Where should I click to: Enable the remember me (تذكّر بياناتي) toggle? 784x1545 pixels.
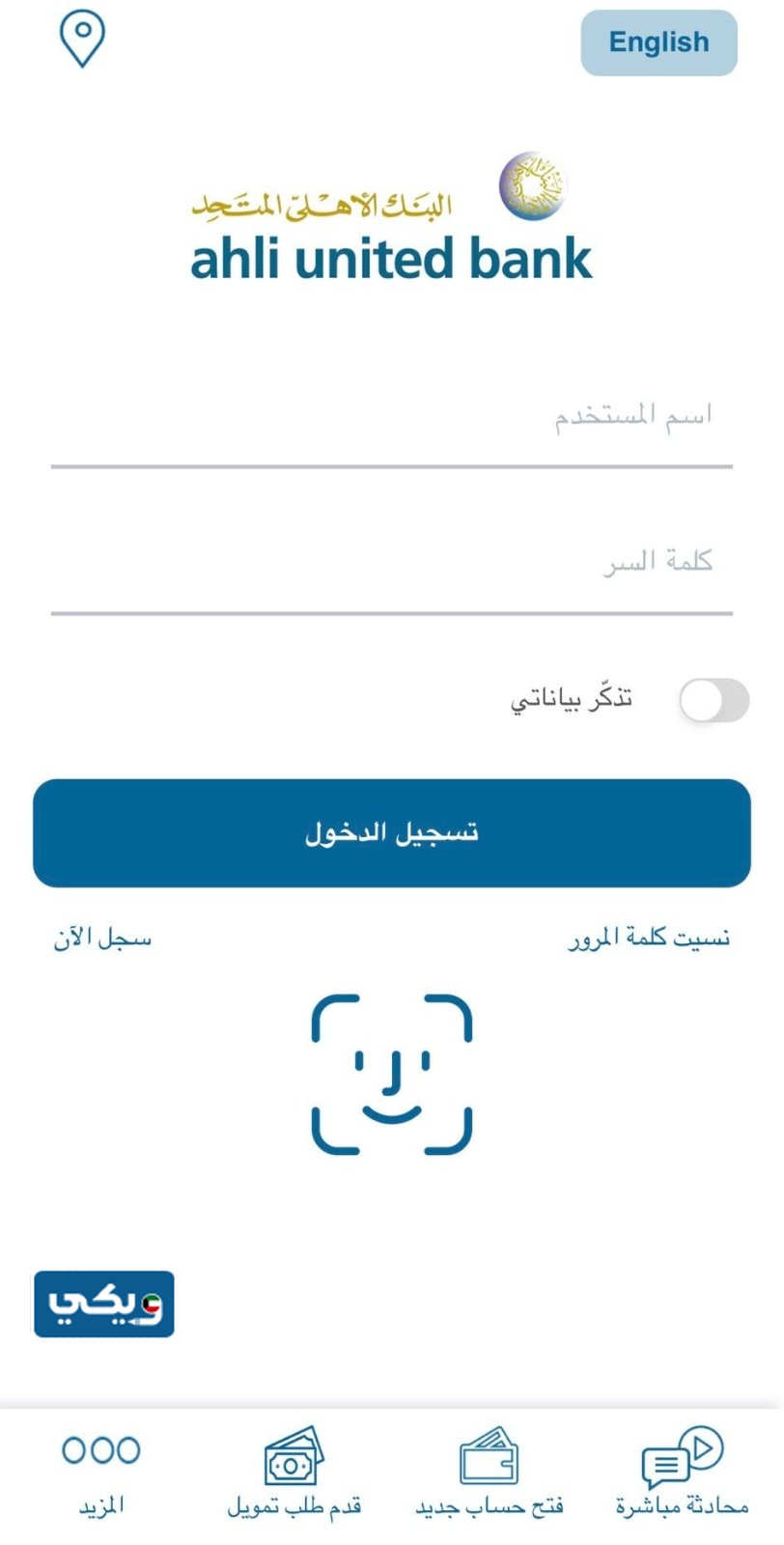click(714, 700)
